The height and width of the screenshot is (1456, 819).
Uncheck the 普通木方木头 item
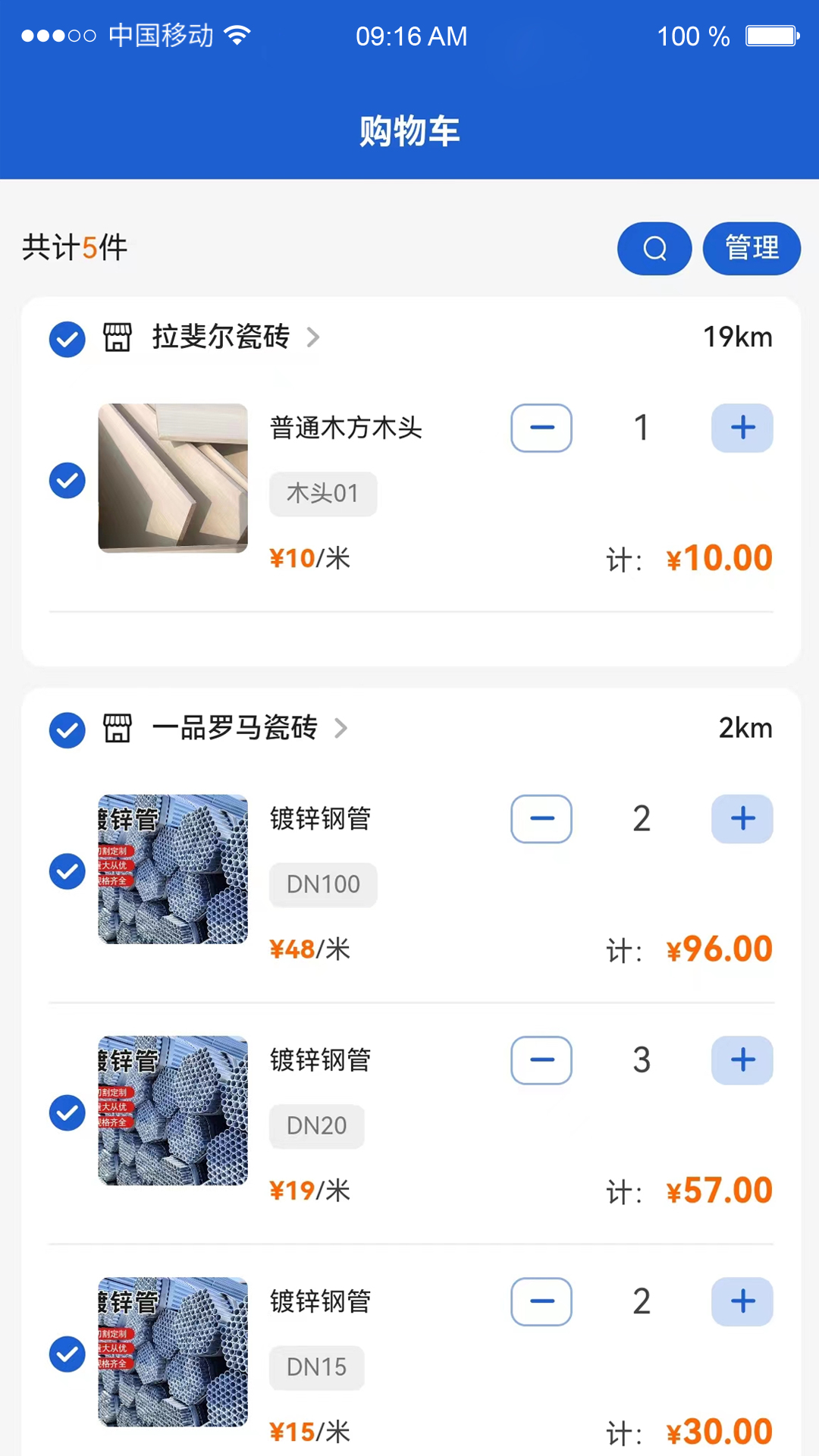pos(67,481)
